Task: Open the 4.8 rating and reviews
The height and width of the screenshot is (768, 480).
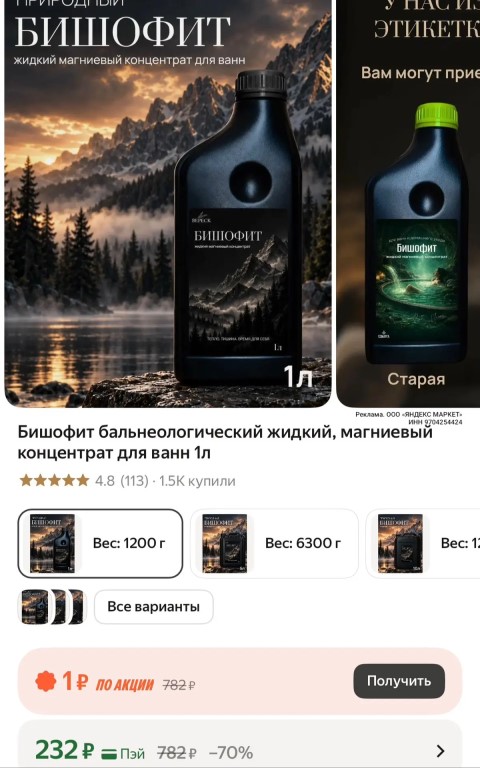Action: 127,481
